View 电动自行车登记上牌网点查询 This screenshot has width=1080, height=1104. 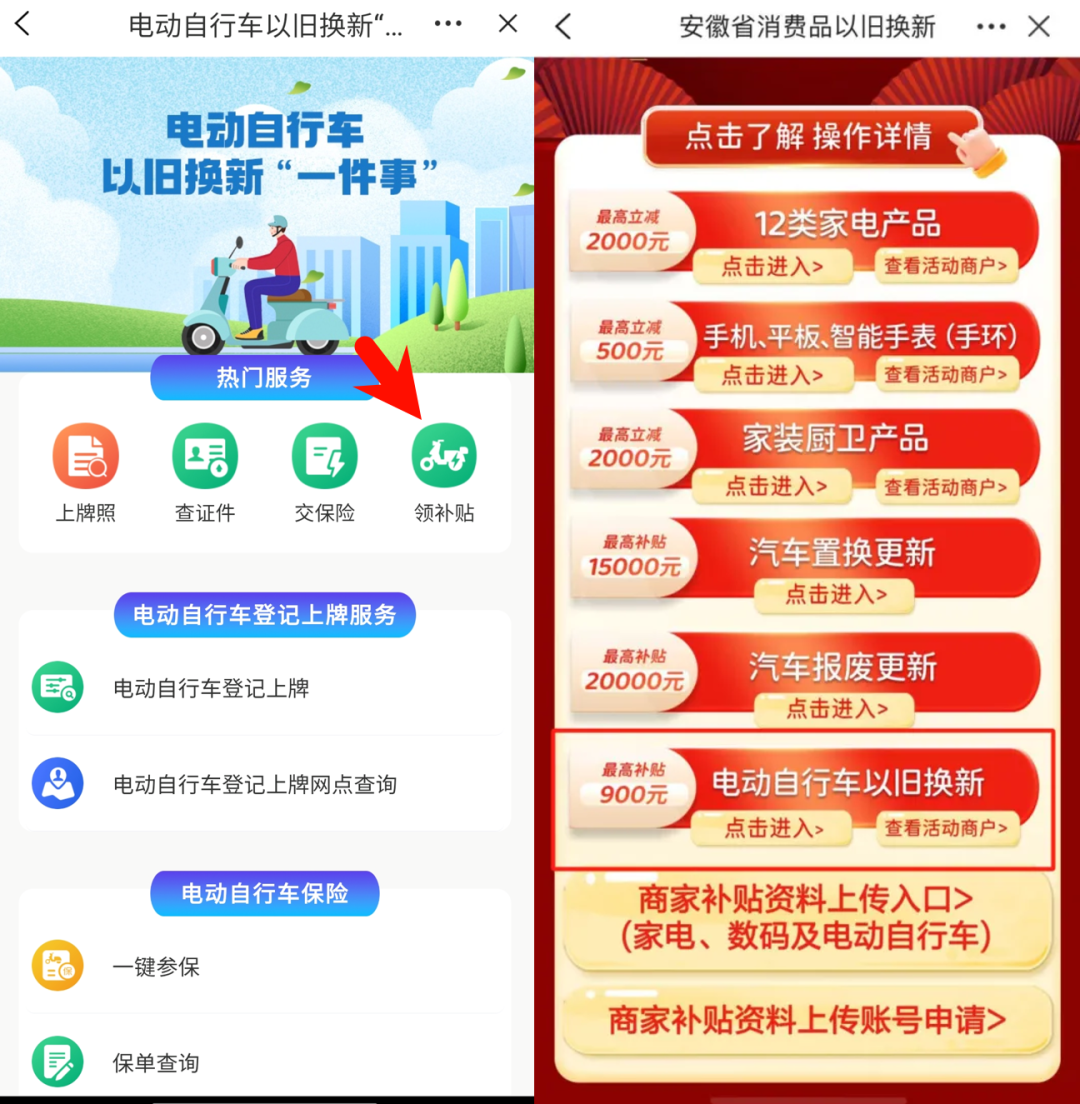point(264,784)
